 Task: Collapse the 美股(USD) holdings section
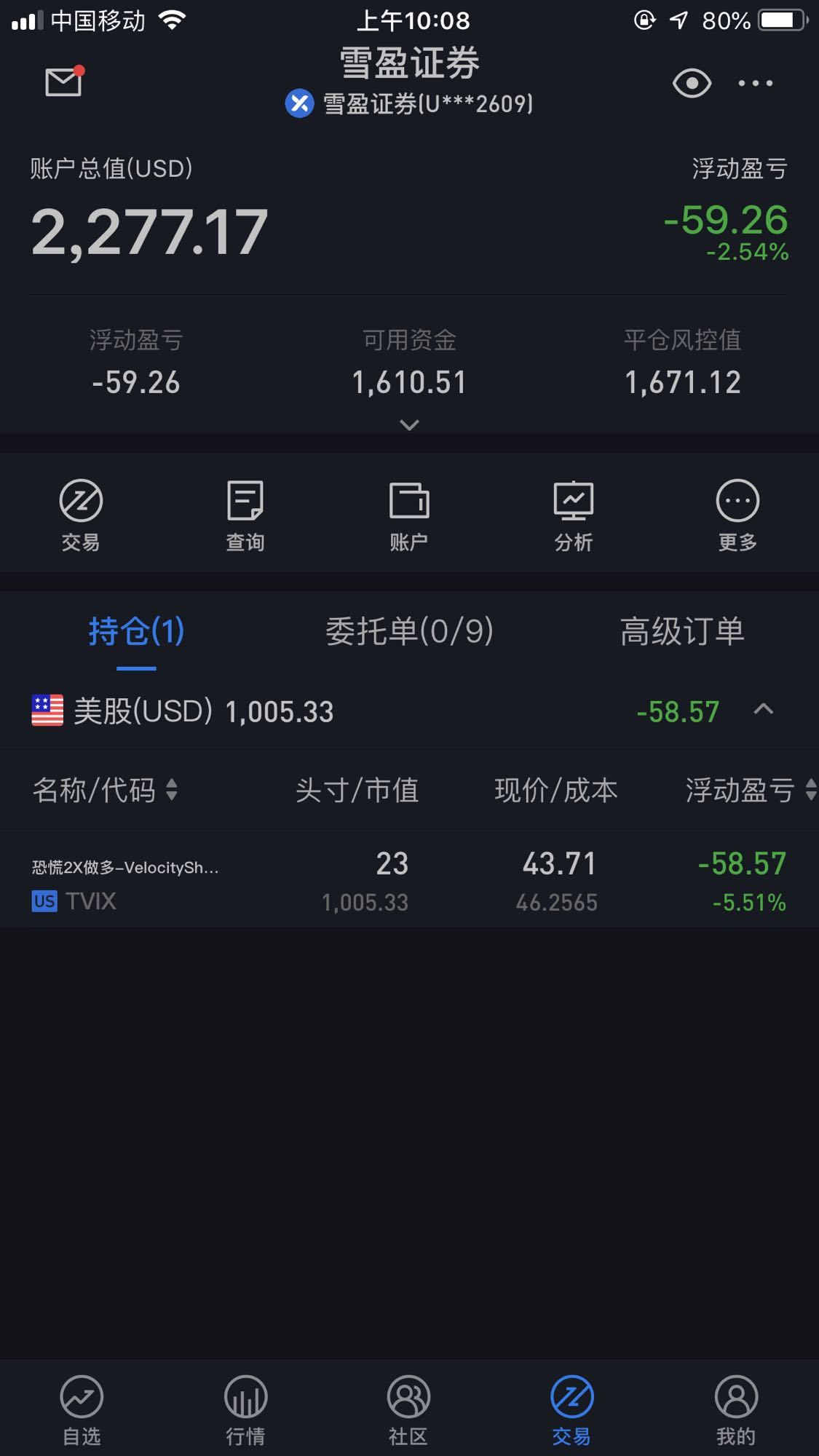[763, 709]
